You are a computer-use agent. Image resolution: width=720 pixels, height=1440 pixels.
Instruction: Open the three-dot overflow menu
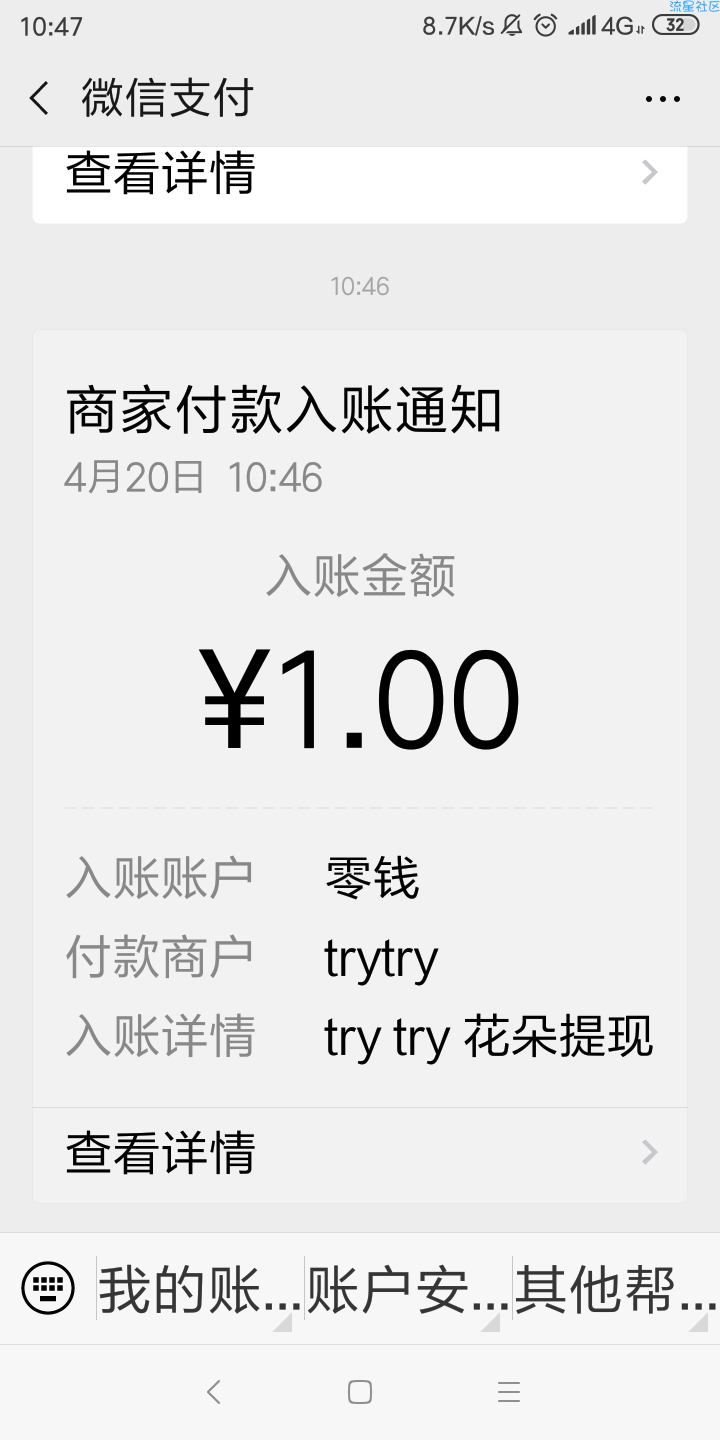pos(663,98)
